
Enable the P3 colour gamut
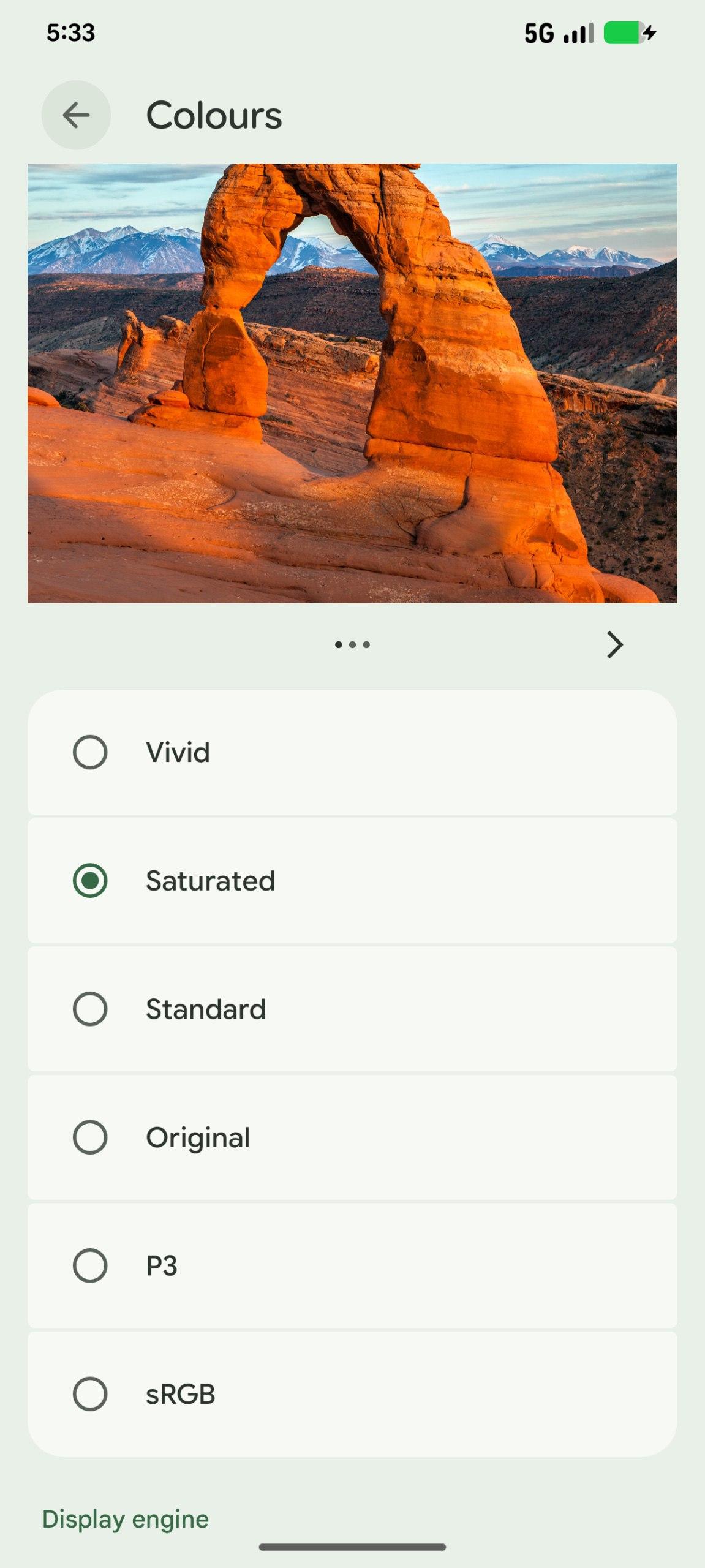(90, 1265)
